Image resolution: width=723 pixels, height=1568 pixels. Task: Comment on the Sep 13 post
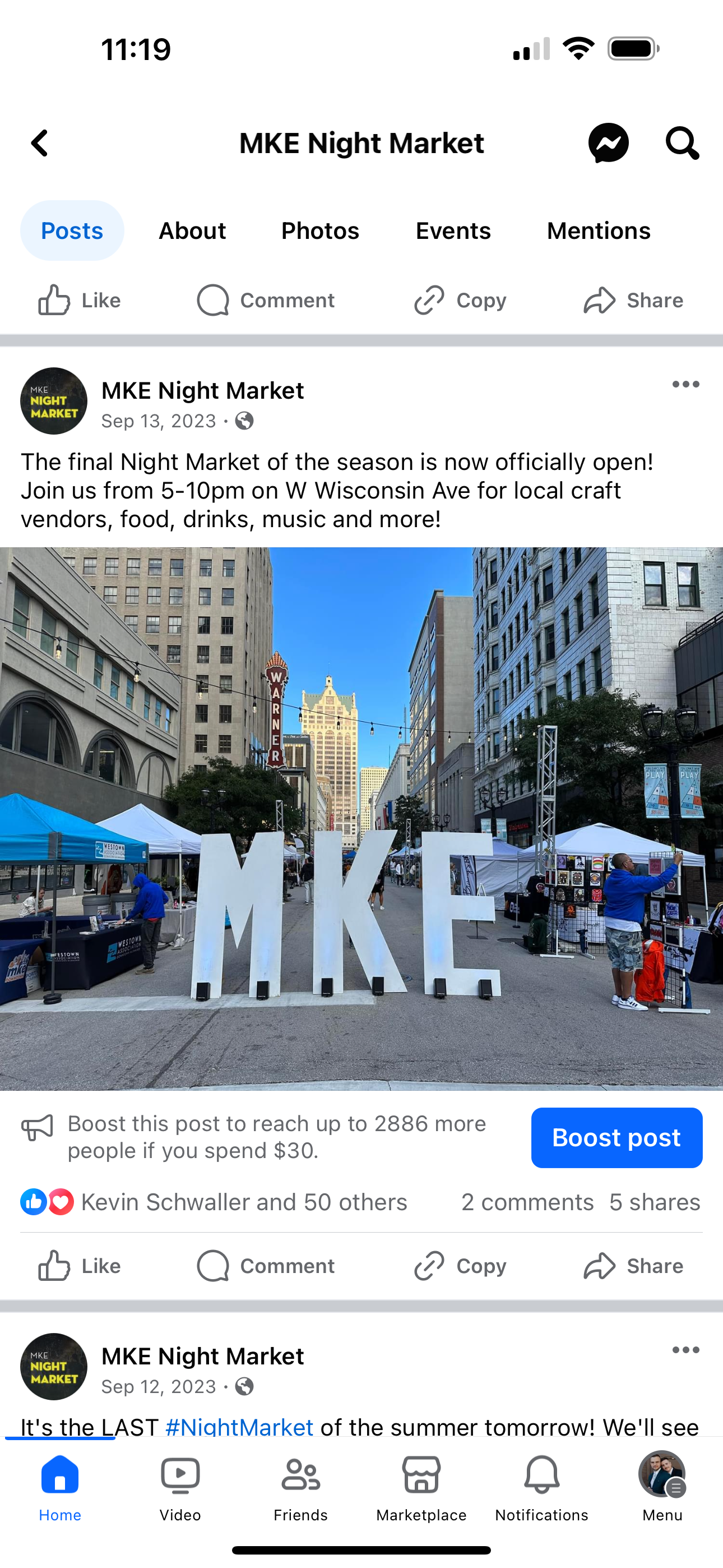[x=265, y=1266]
